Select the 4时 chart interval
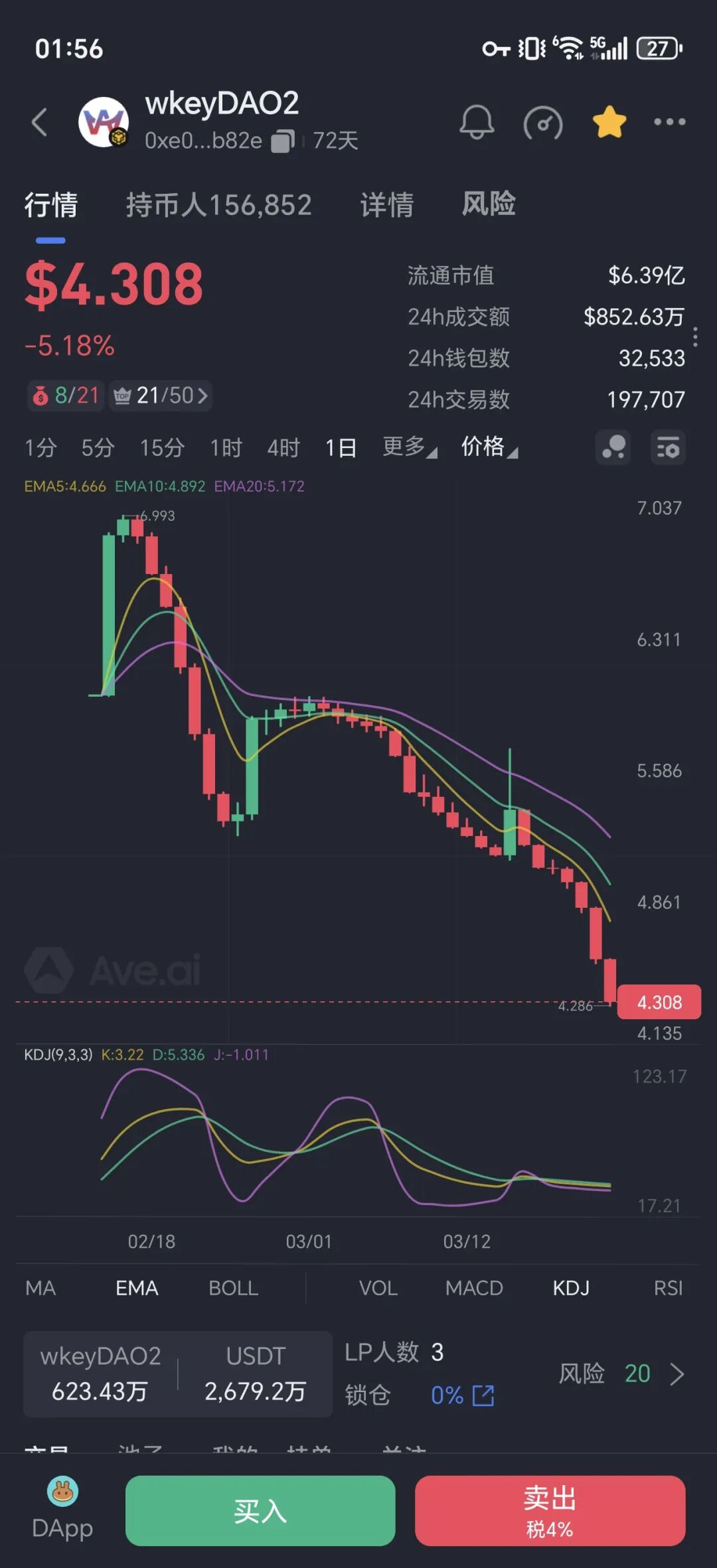The image size is (717, 1568). [x=283, y=448]
